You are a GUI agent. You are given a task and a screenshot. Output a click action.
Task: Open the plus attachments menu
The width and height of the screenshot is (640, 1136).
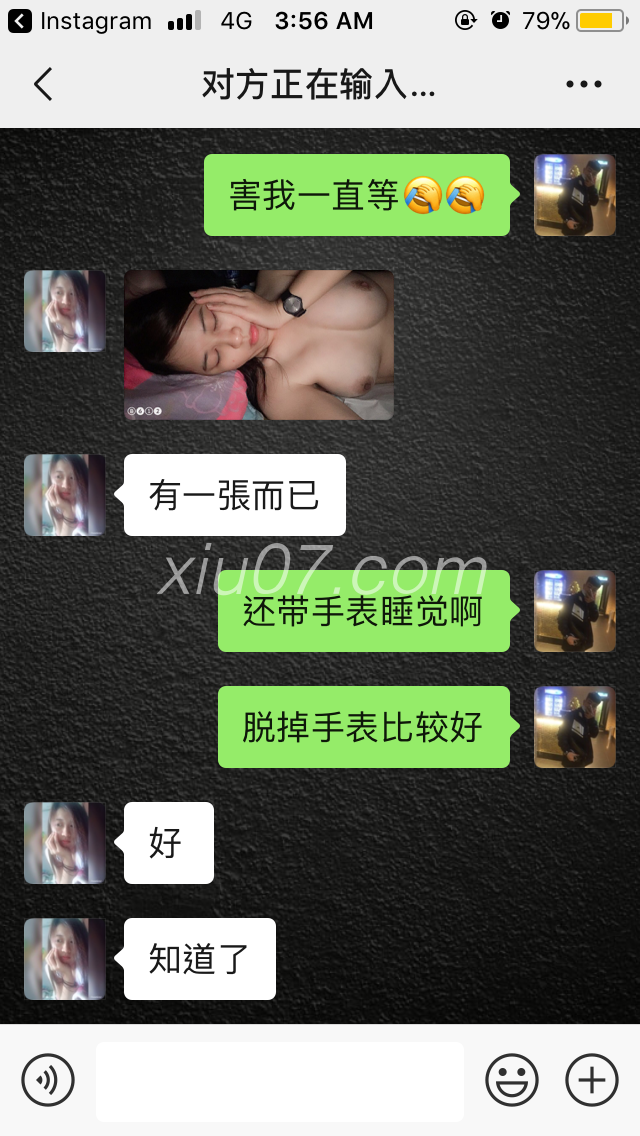pyautogui.click(x=592, y=1080)
